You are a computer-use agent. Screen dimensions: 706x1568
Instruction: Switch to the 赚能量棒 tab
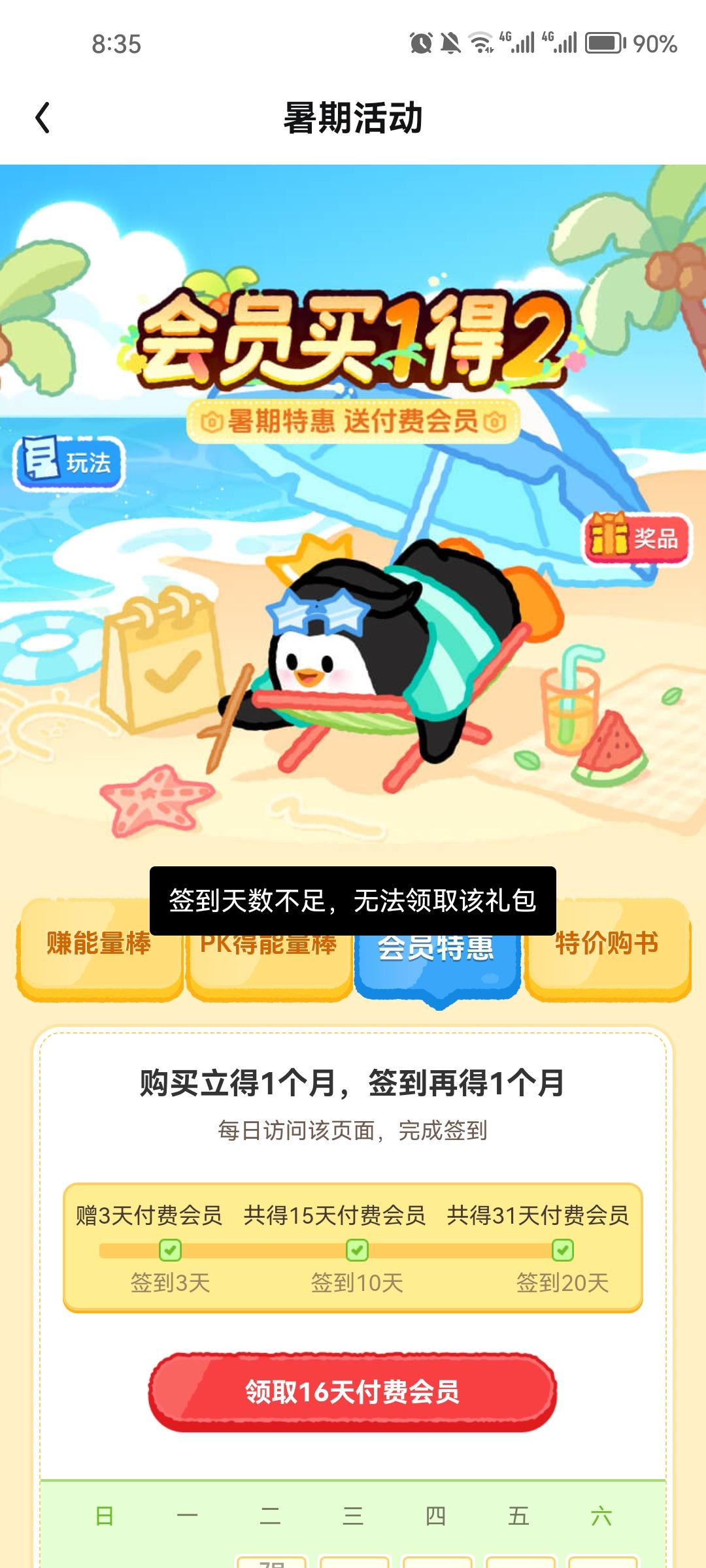coord(99,949)
